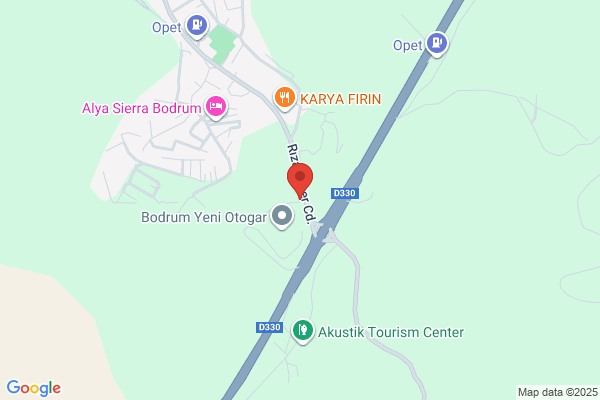
Task: Select the Opet fuel pin beside the highway
Action: [437, 44]
